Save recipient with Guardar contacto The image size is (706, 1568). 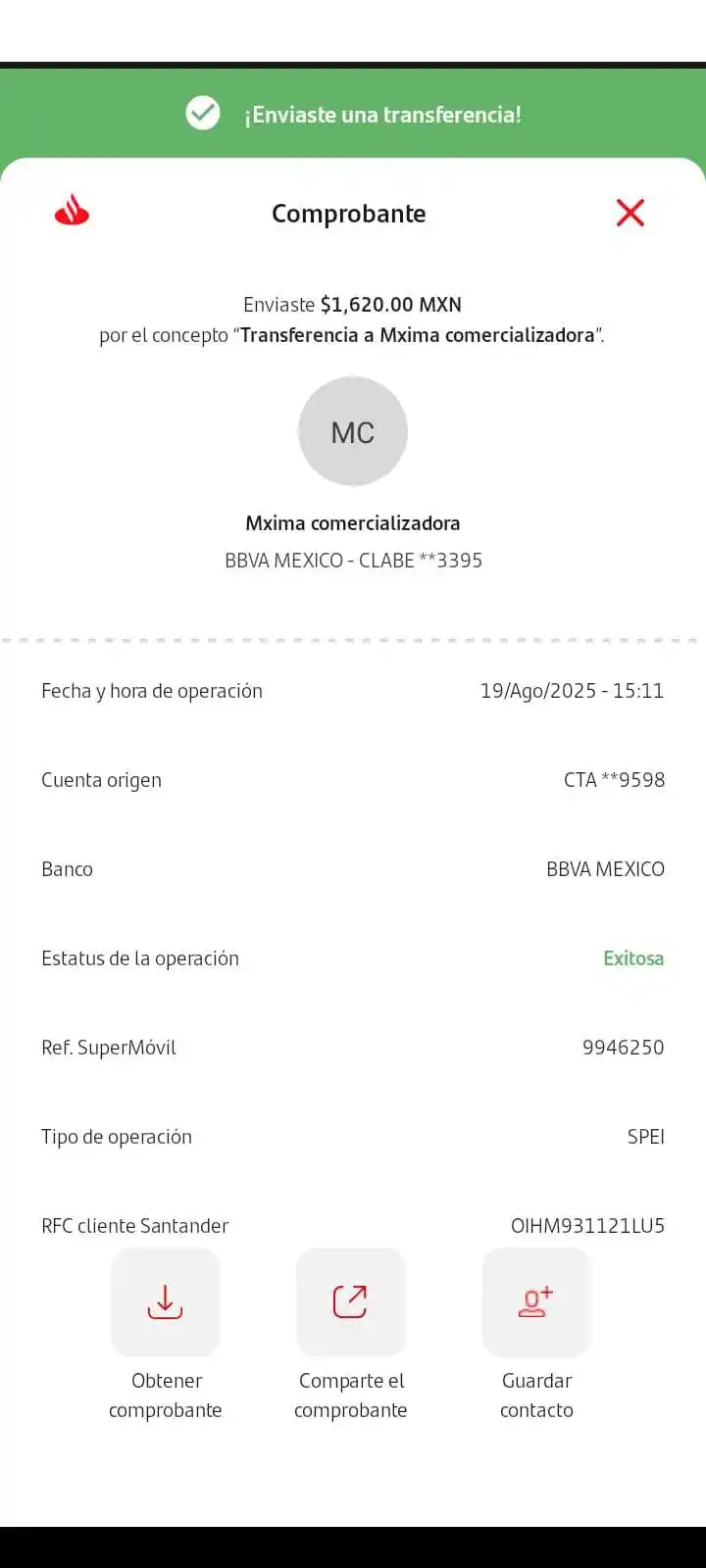[536, 1302]
